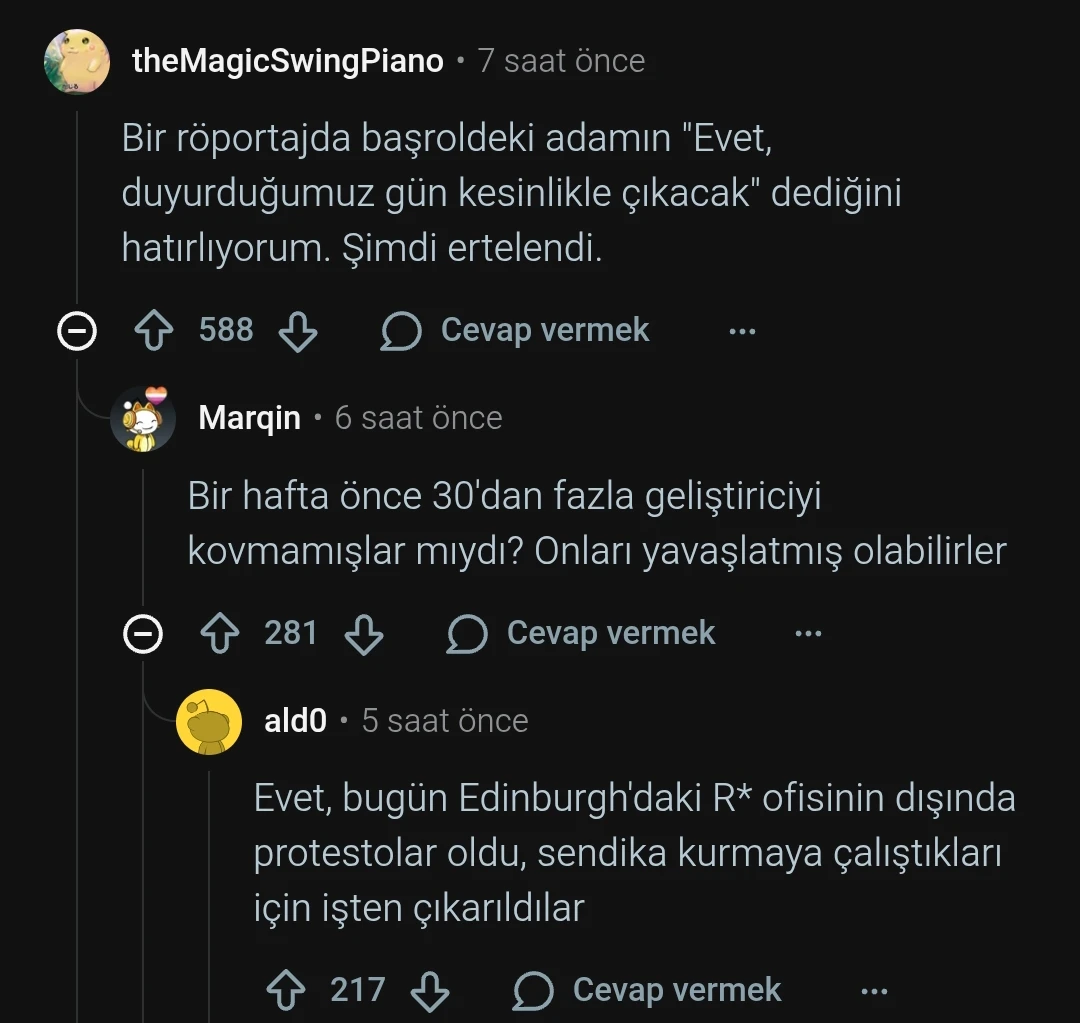
Task: Downvote Marqin's comment
Action: tap(363, 634)
